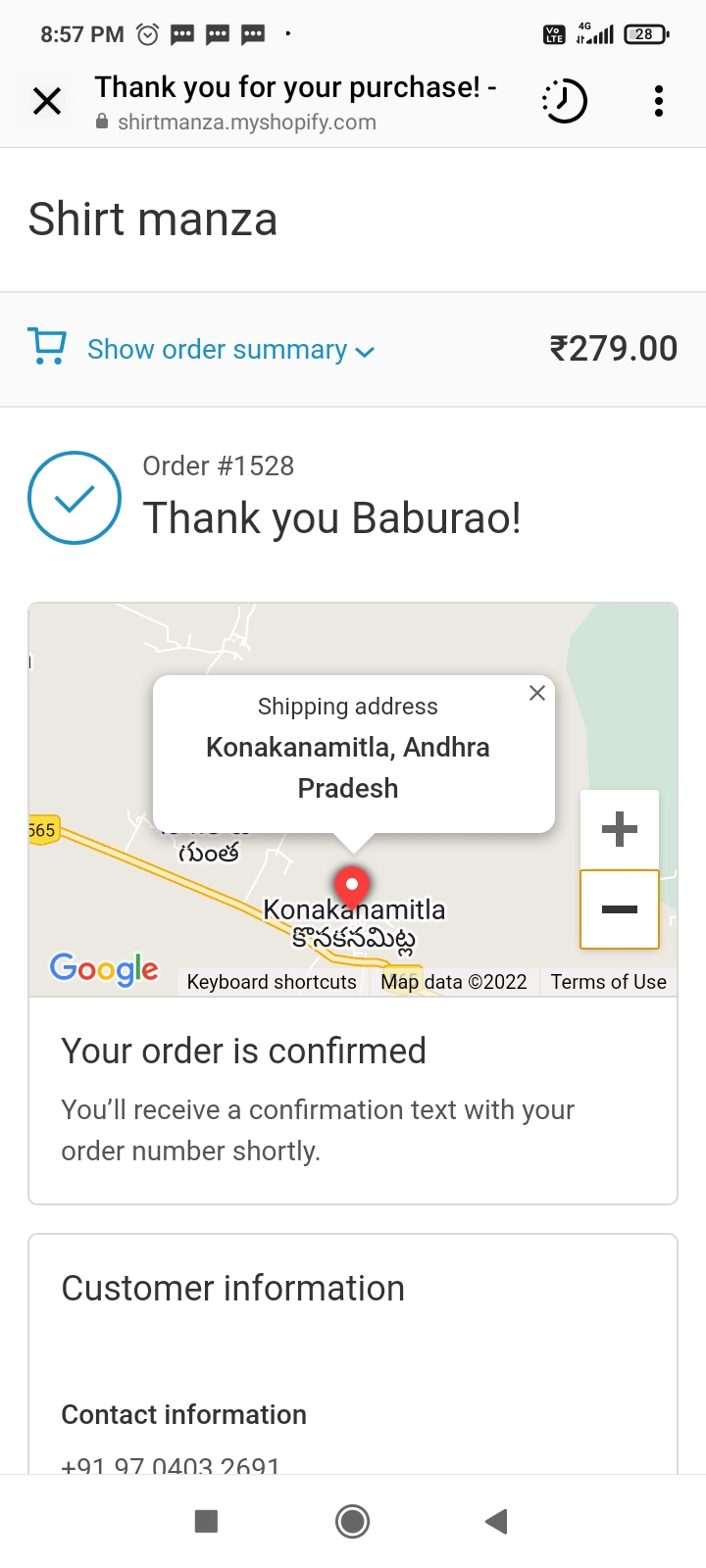Zoom in on the map
Screen dimensions: 706x1568
[619, 829]
